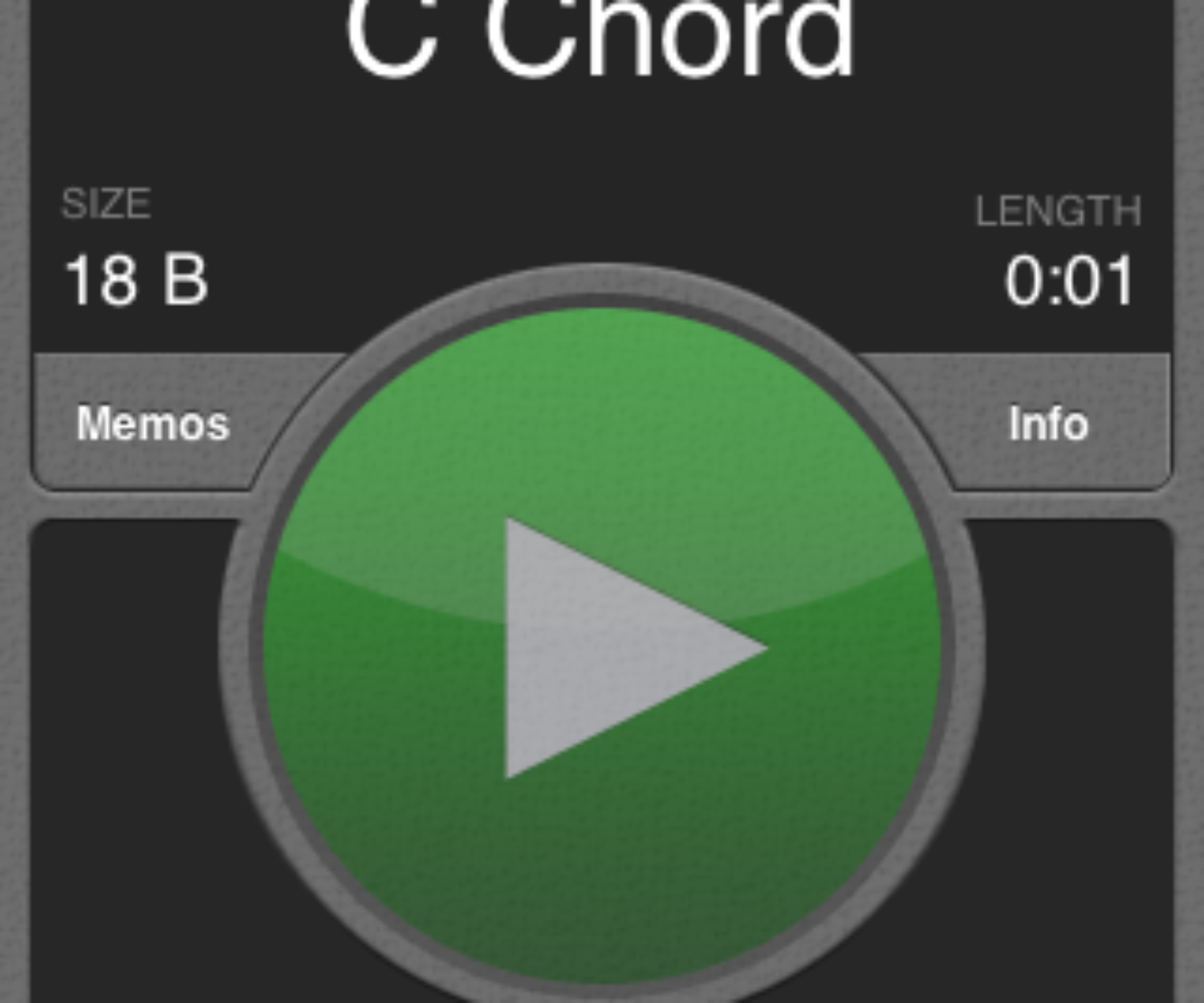
Task: Open the Memos list
Action: coord(153,423)
